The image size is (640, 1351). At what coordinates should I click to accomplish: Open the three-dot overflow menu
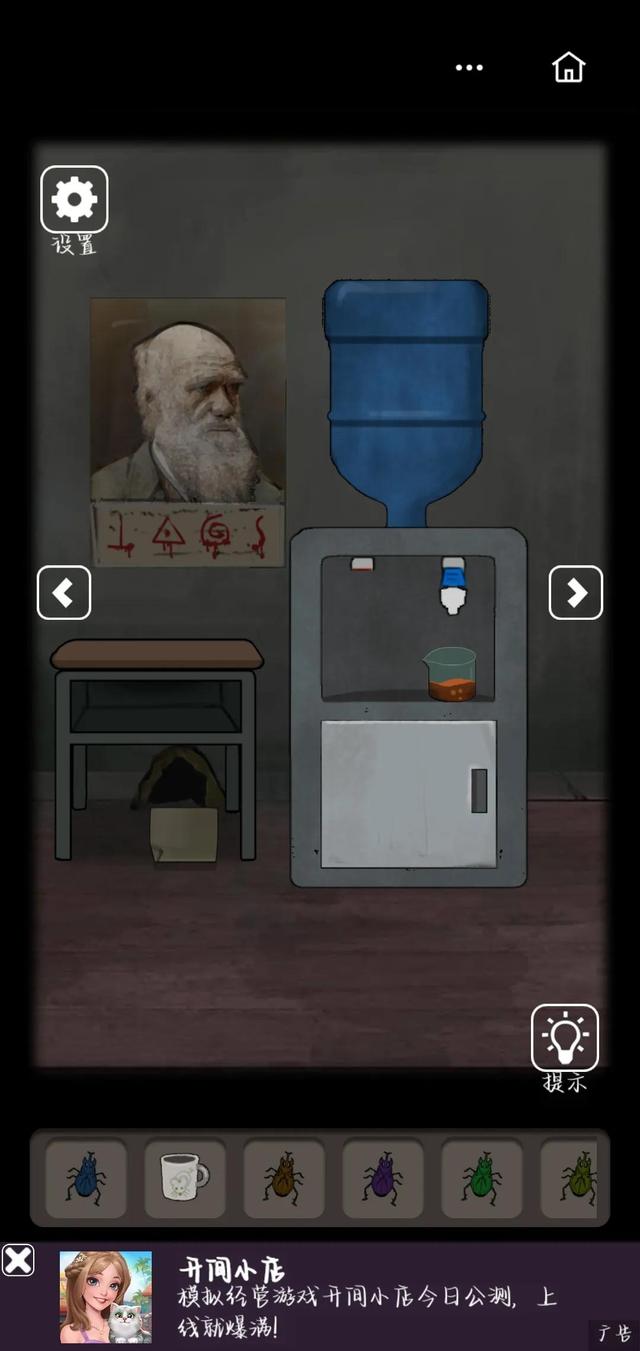469,67
